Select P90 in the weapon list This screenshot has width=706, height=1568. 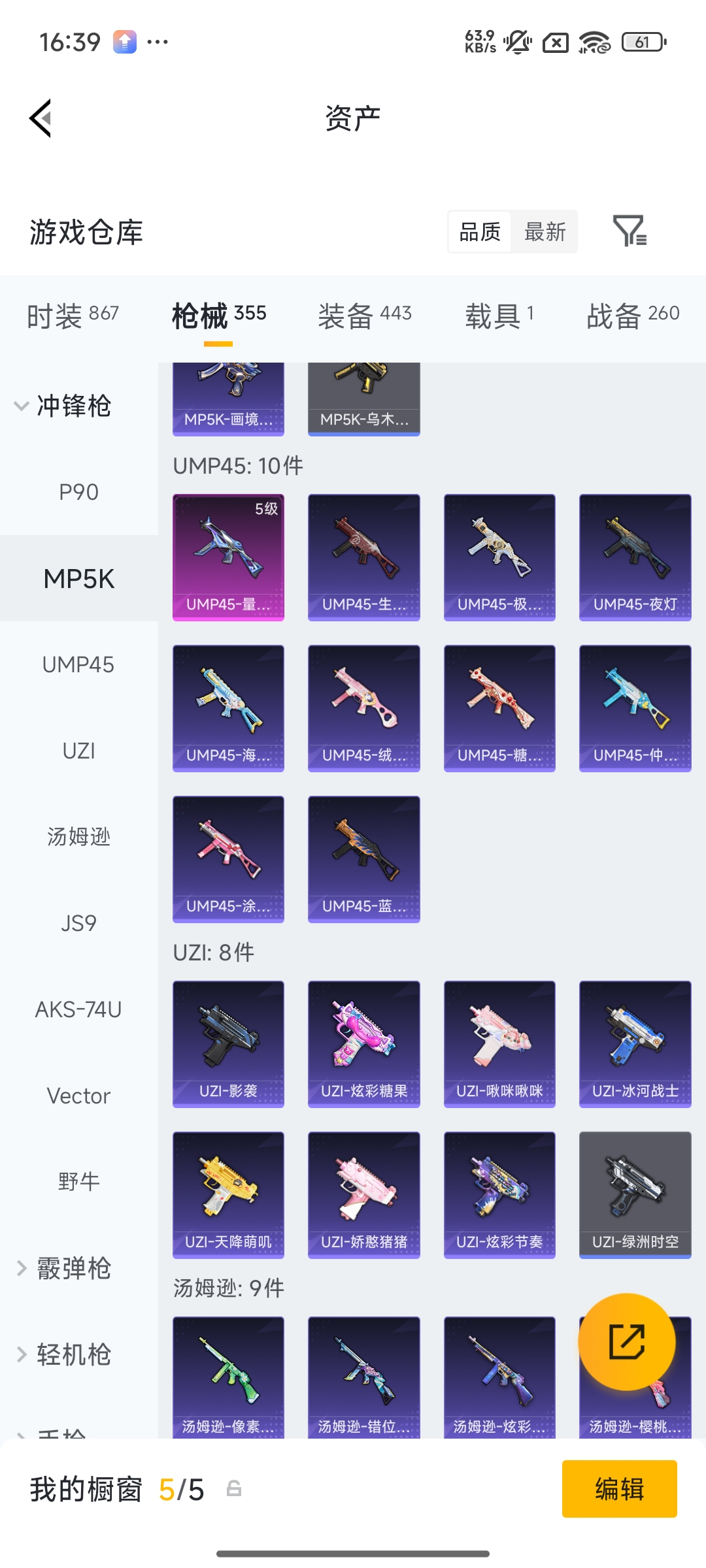click(78, 492)
